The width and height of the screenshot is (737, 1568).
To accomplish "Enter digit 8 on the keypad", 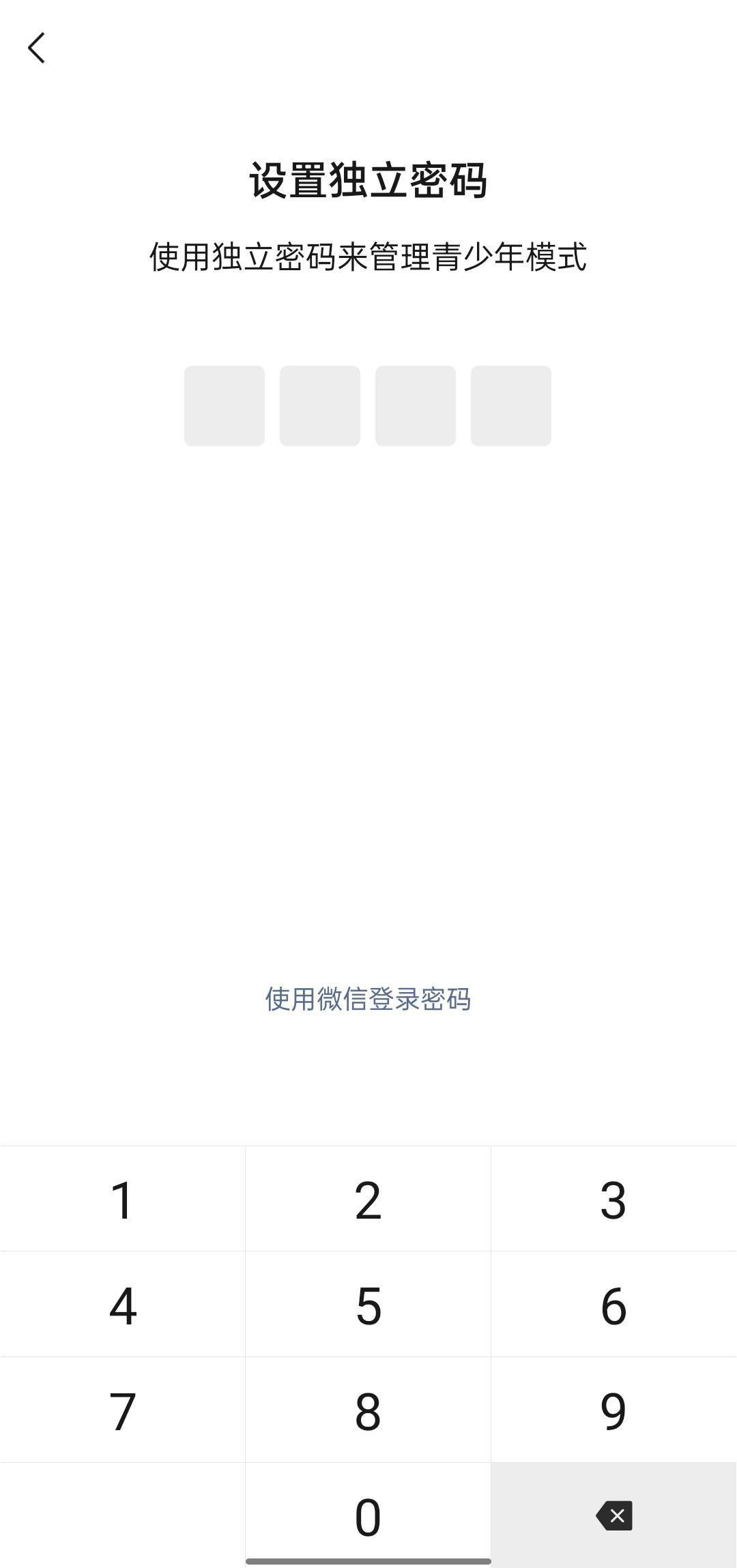I will click(x=368, y=1411).
